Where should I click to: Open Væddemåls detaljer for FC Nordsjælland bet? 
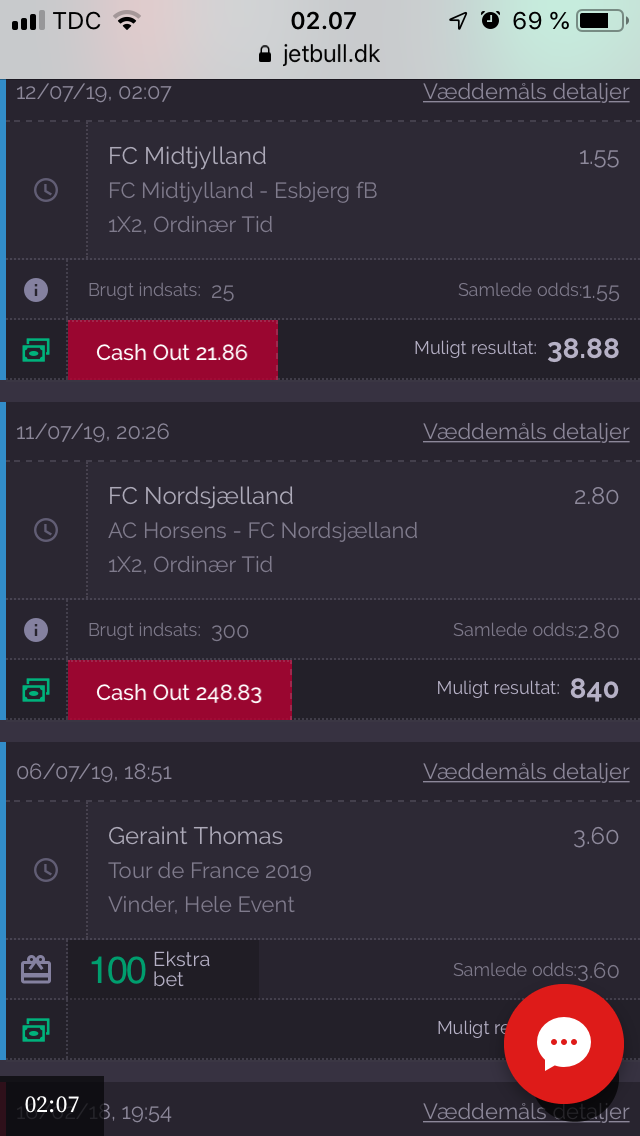pos(526,432)
